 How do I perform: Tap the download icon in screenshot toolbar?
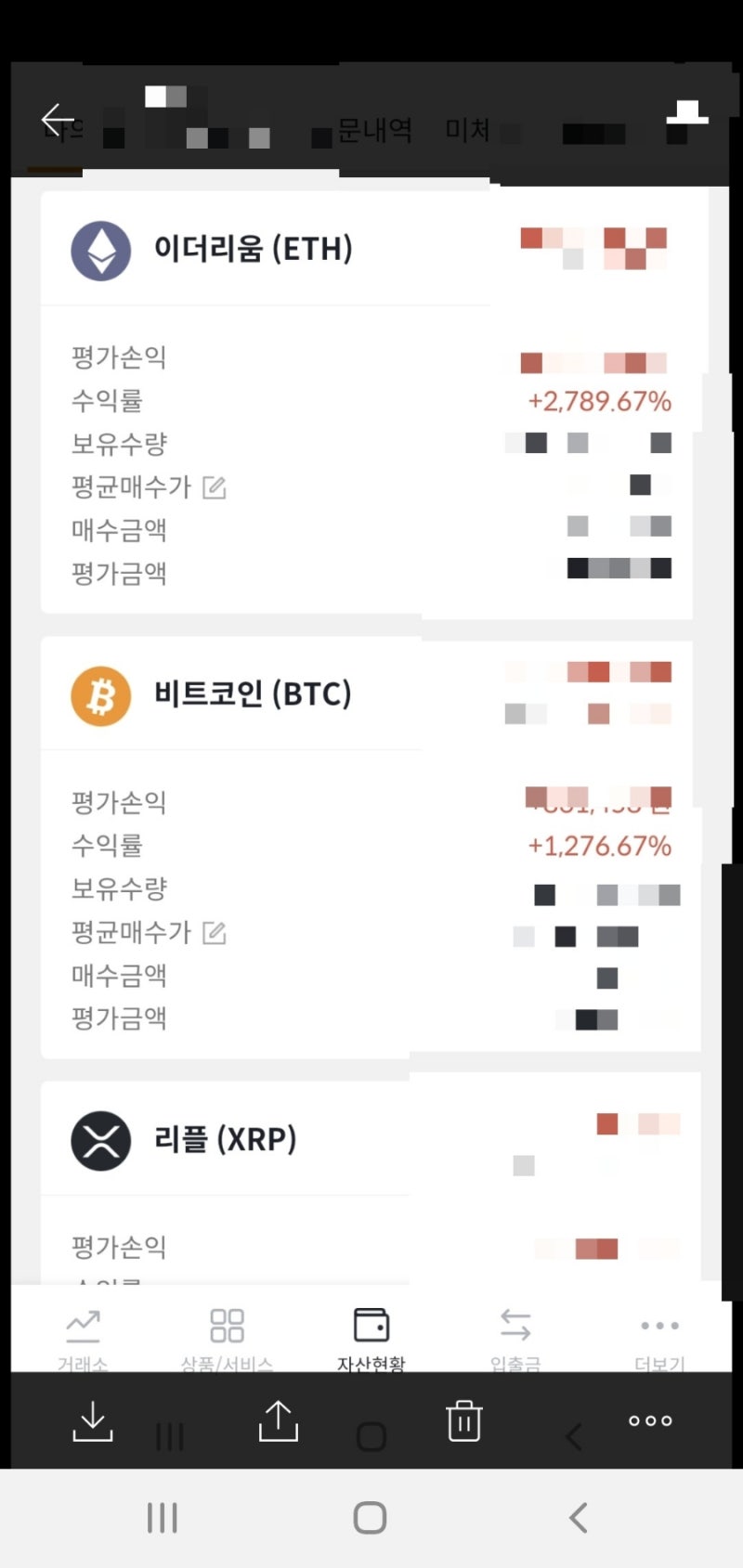click(92, 1420)
